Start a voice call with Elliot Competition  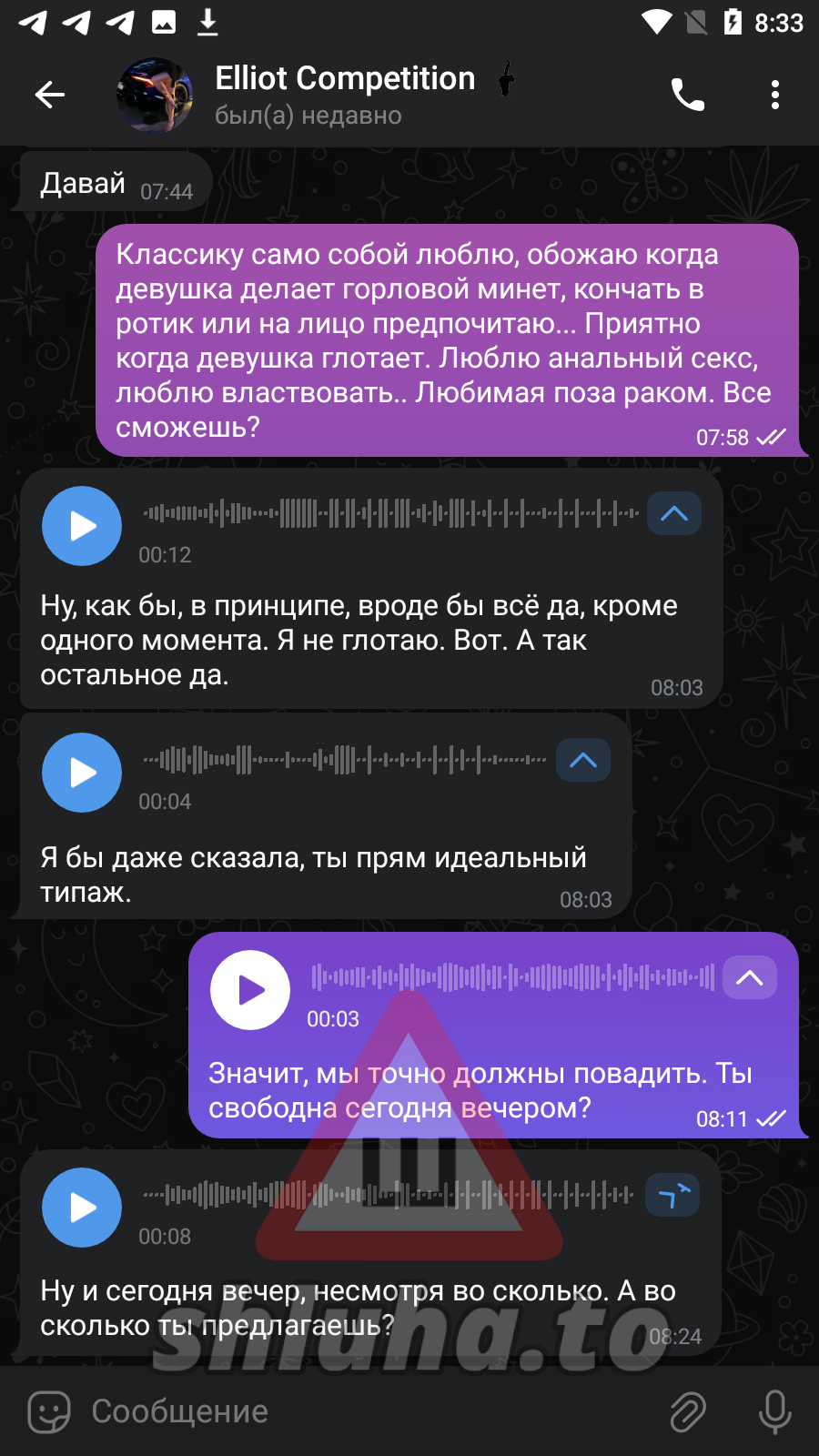coord(687,95)
